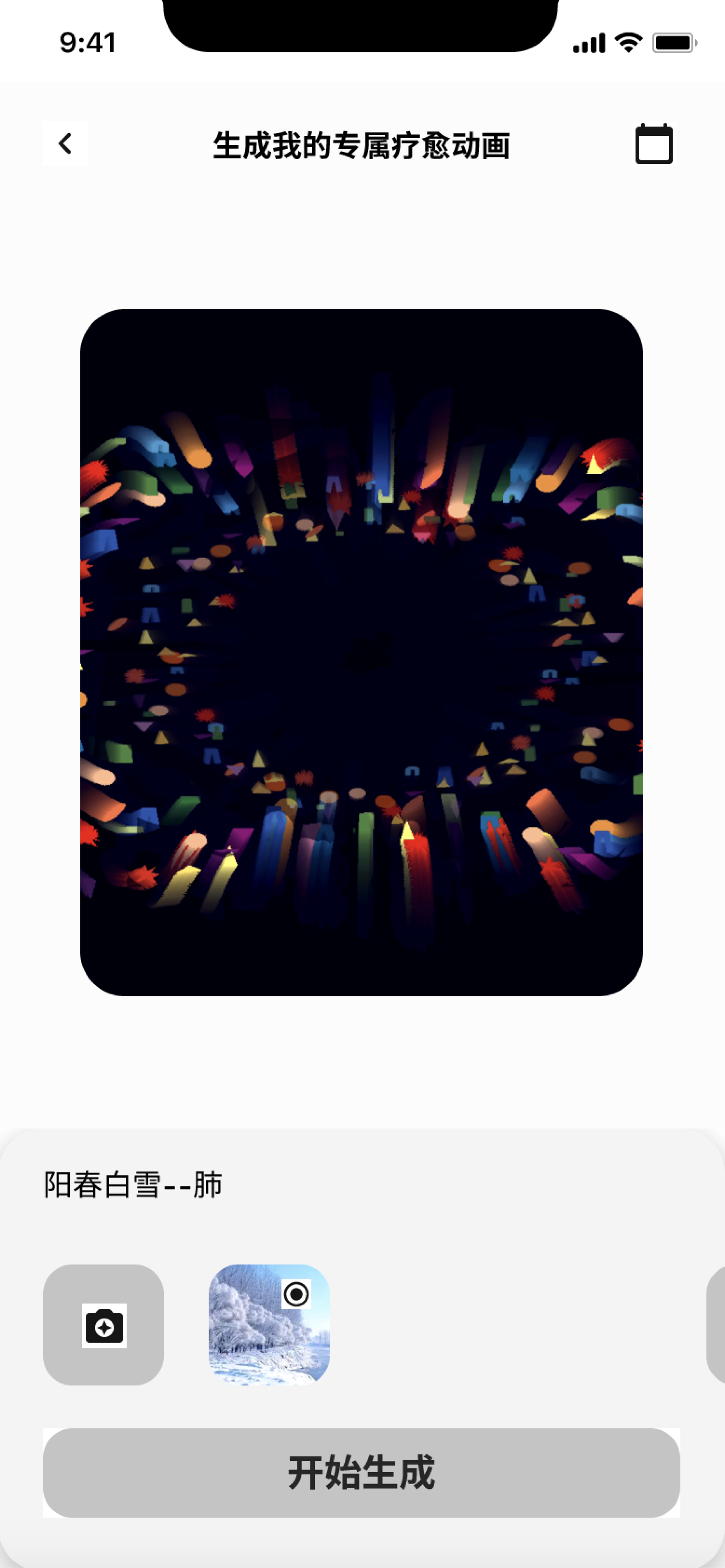Select the snowy landscape thumbnail
This screenshot has height=1568, width=725.
coord(269,1325)
